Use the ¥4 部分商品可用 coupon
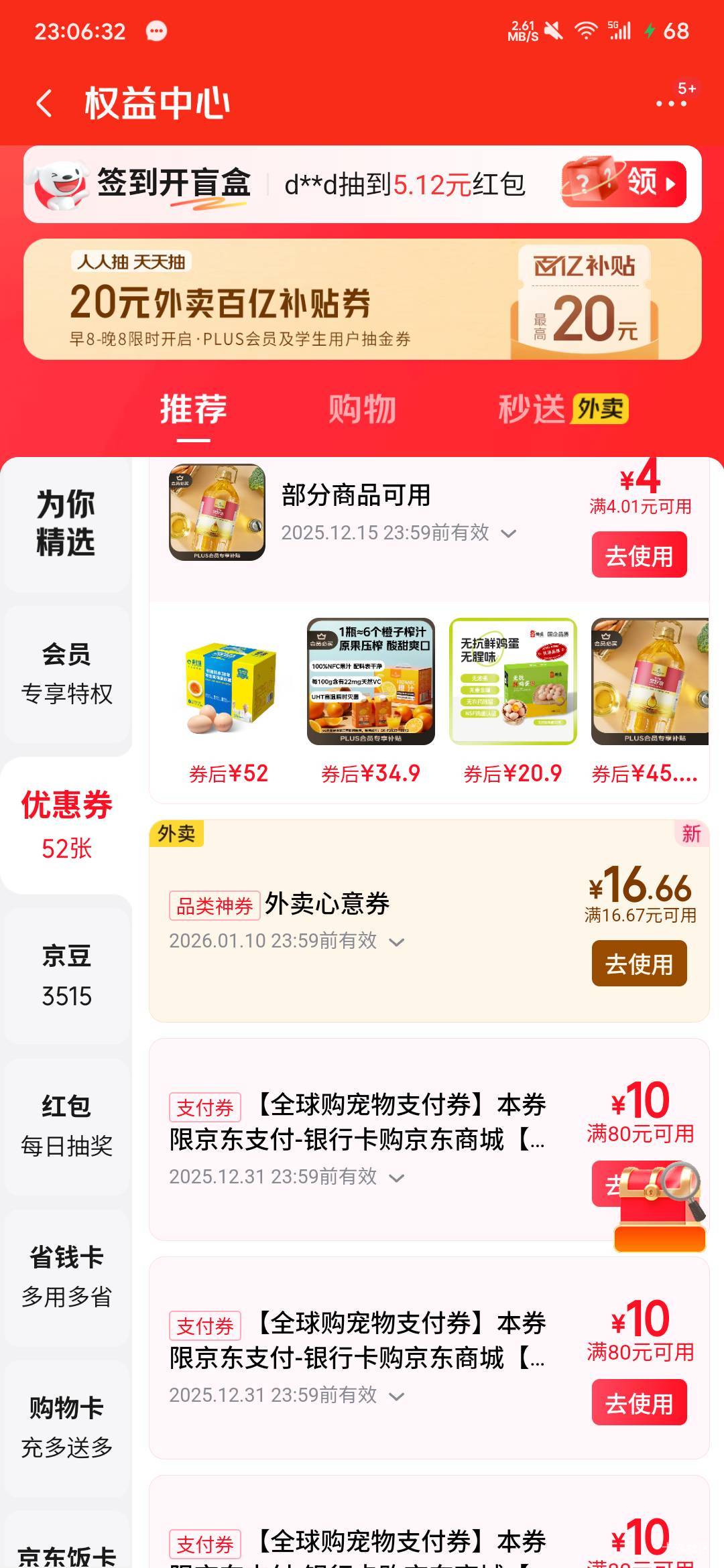 [x=639, y=555]
